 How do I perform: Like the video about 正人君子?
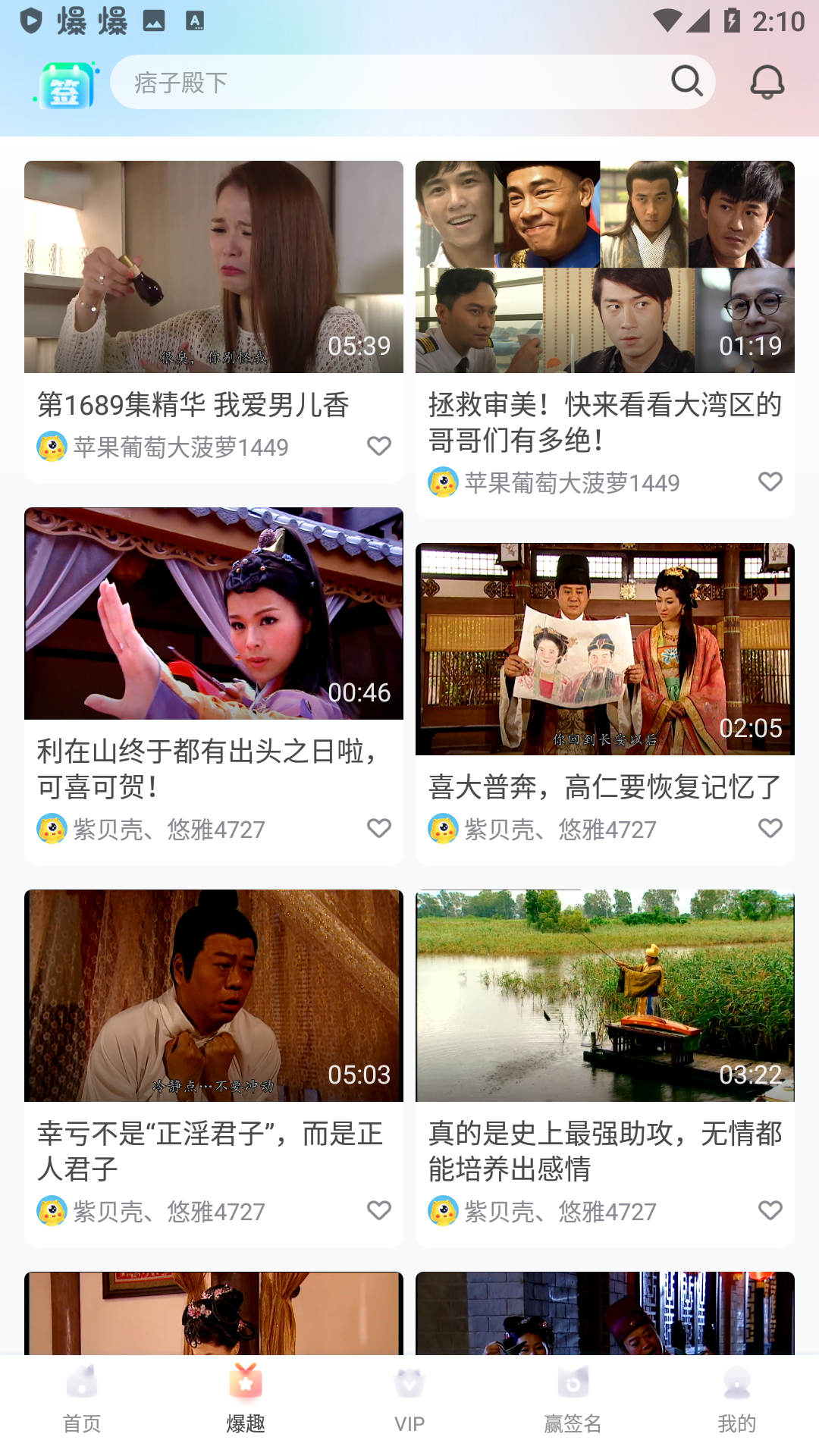379,1210
